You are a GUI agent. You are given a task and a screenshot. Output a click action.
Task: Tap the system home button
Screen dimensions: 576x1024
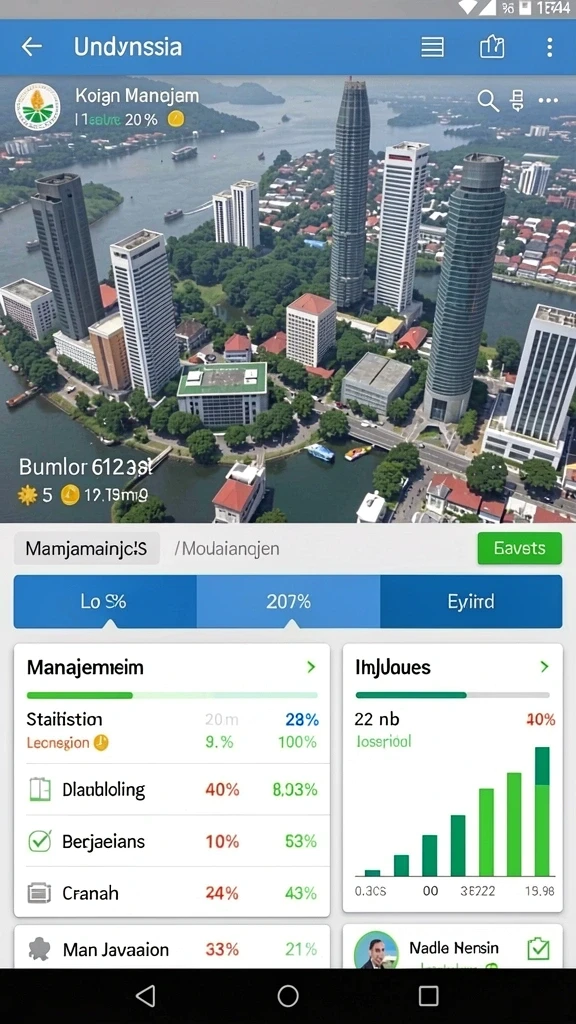tap(288, 996)
